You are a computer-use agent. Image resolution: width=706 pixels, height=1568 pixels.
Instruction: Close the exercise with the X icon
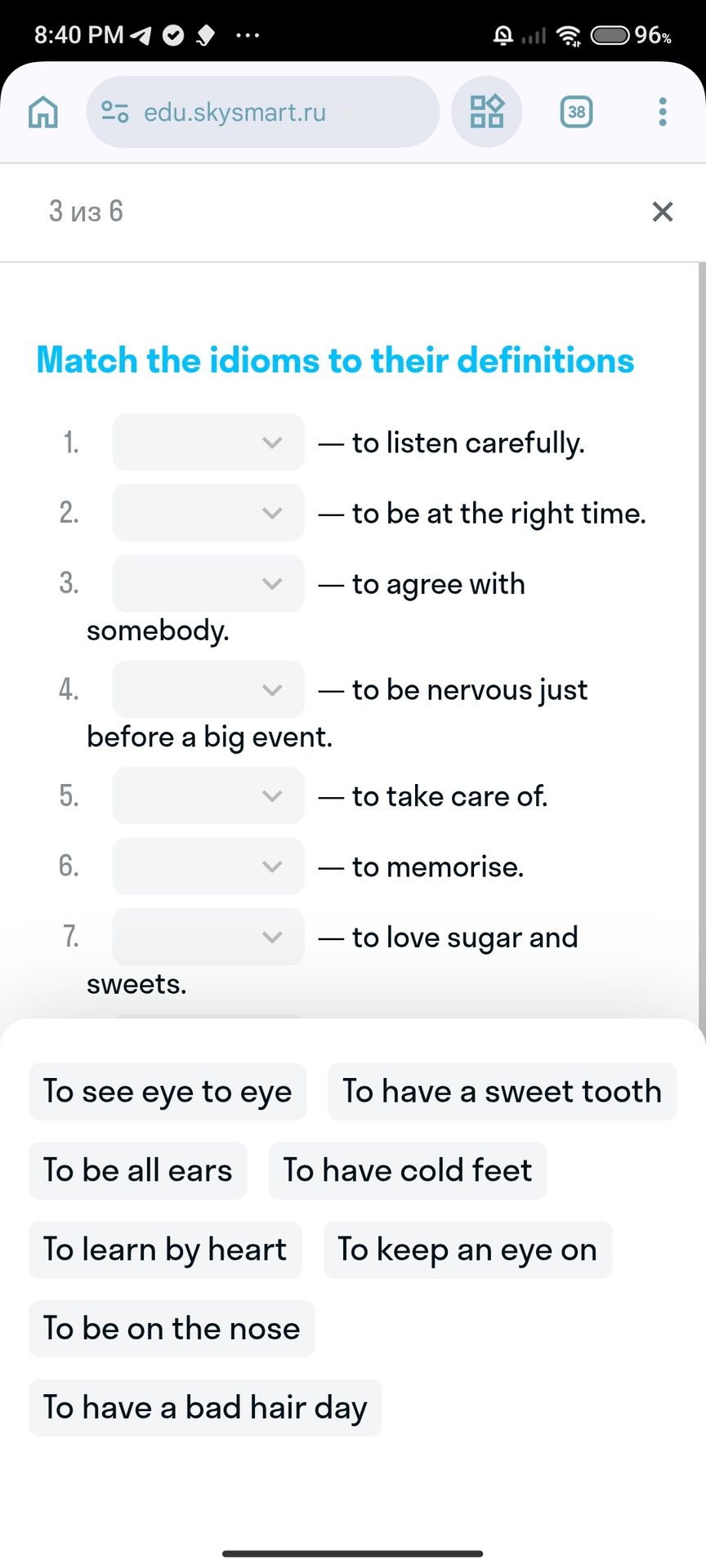[x=663, y=212]
